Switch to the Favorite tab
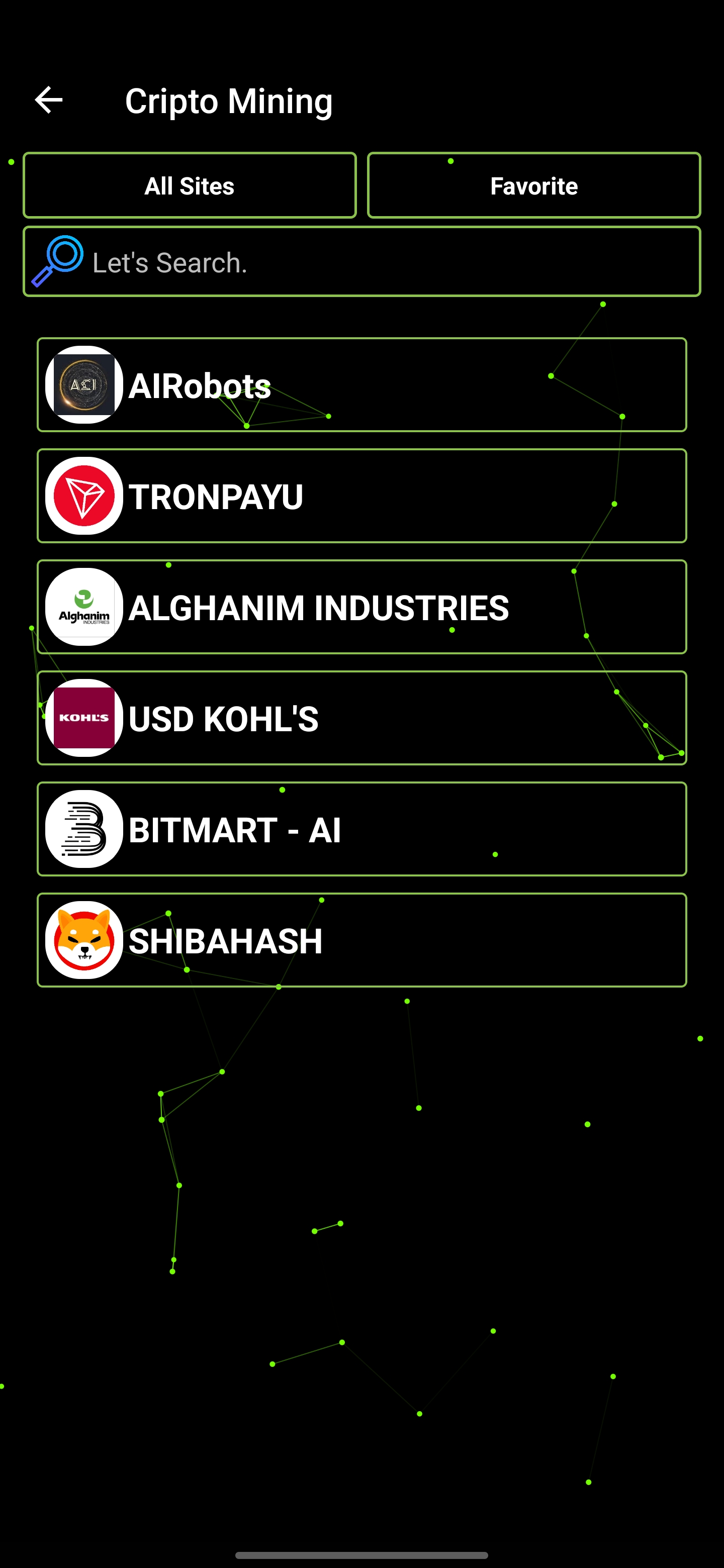Image resolution: width=724 pixels, height=1568 pixels. [534, 185]
